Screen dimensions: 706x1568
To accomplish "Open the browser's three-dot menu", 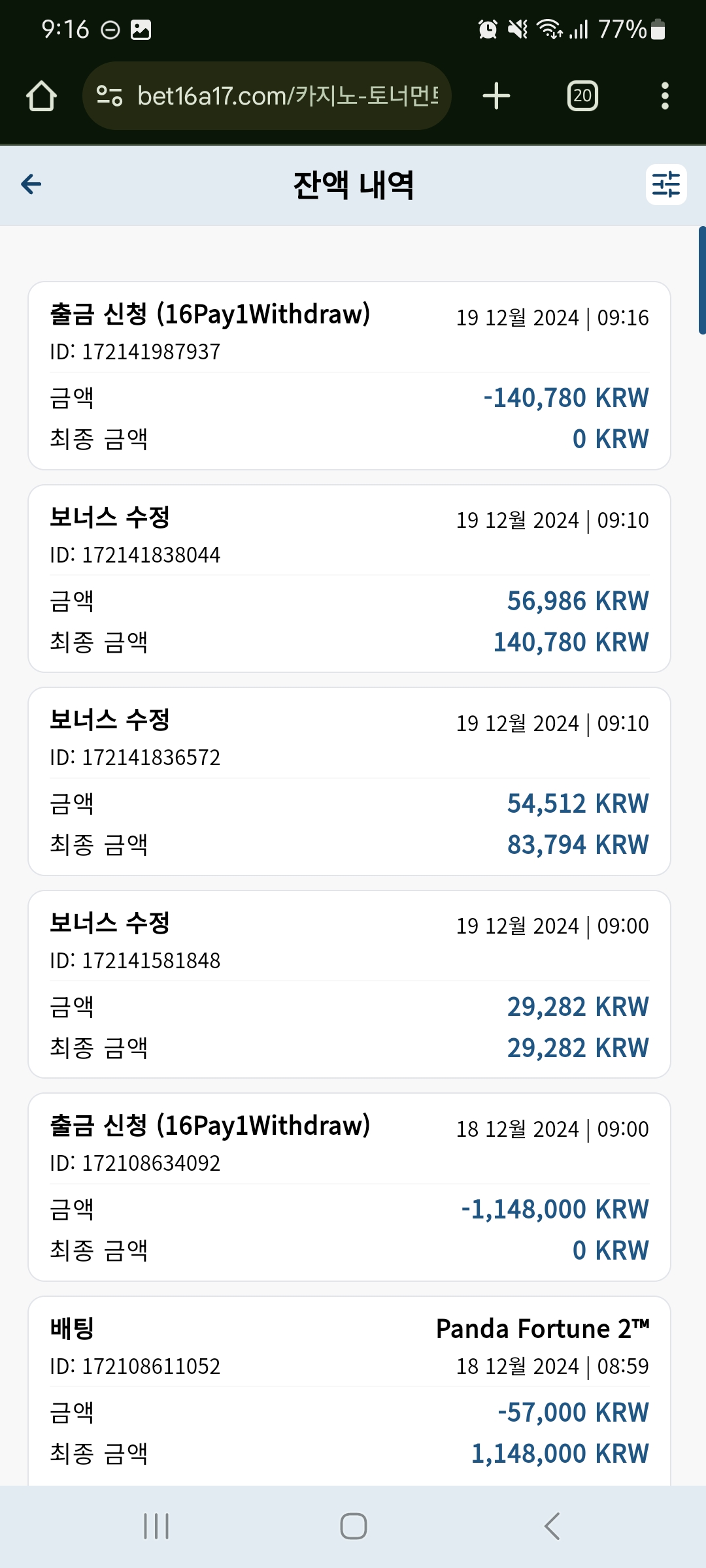I will tap(665, 96).
